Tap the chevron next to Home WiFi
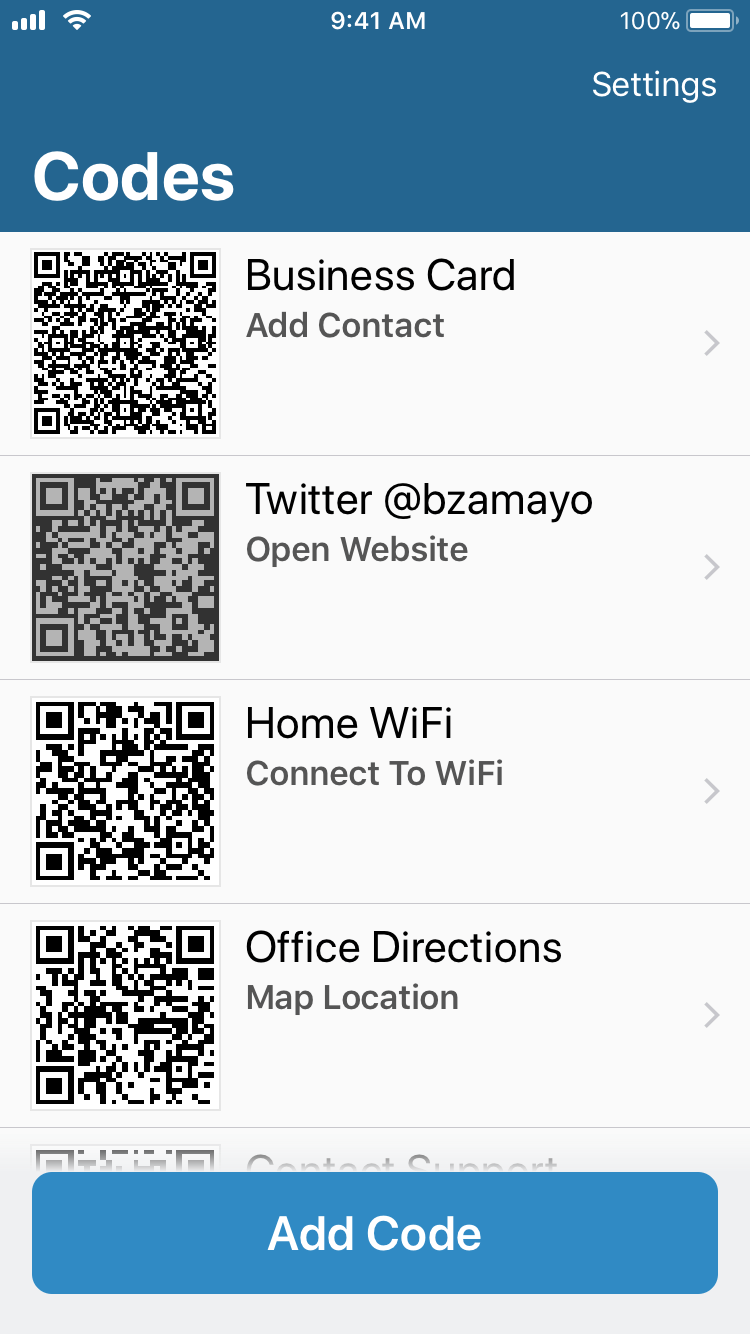Image resolution: width=750 pixels, height=1334 pixels. point(711,791)
